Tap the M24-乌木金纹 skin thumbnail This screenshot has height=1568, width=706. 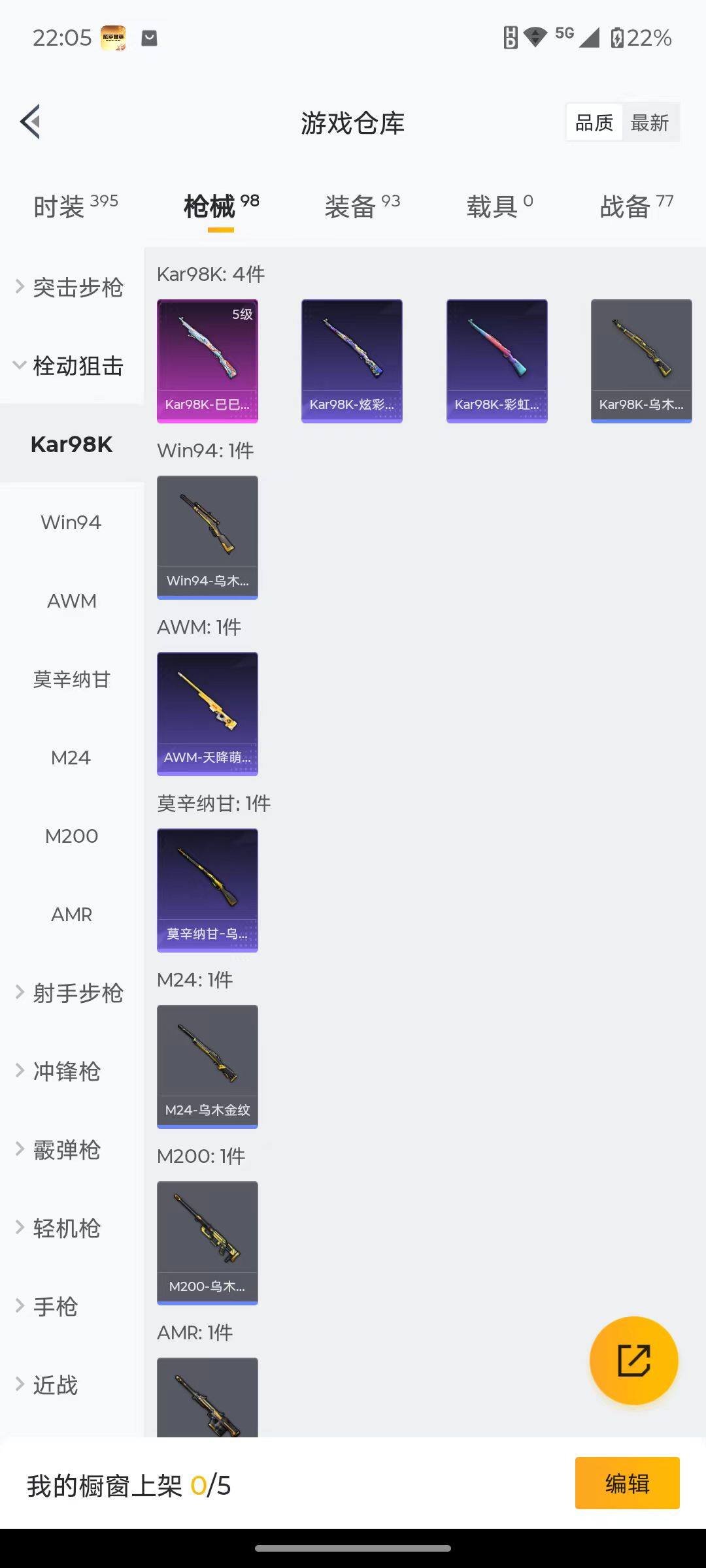pos(207,1065)
